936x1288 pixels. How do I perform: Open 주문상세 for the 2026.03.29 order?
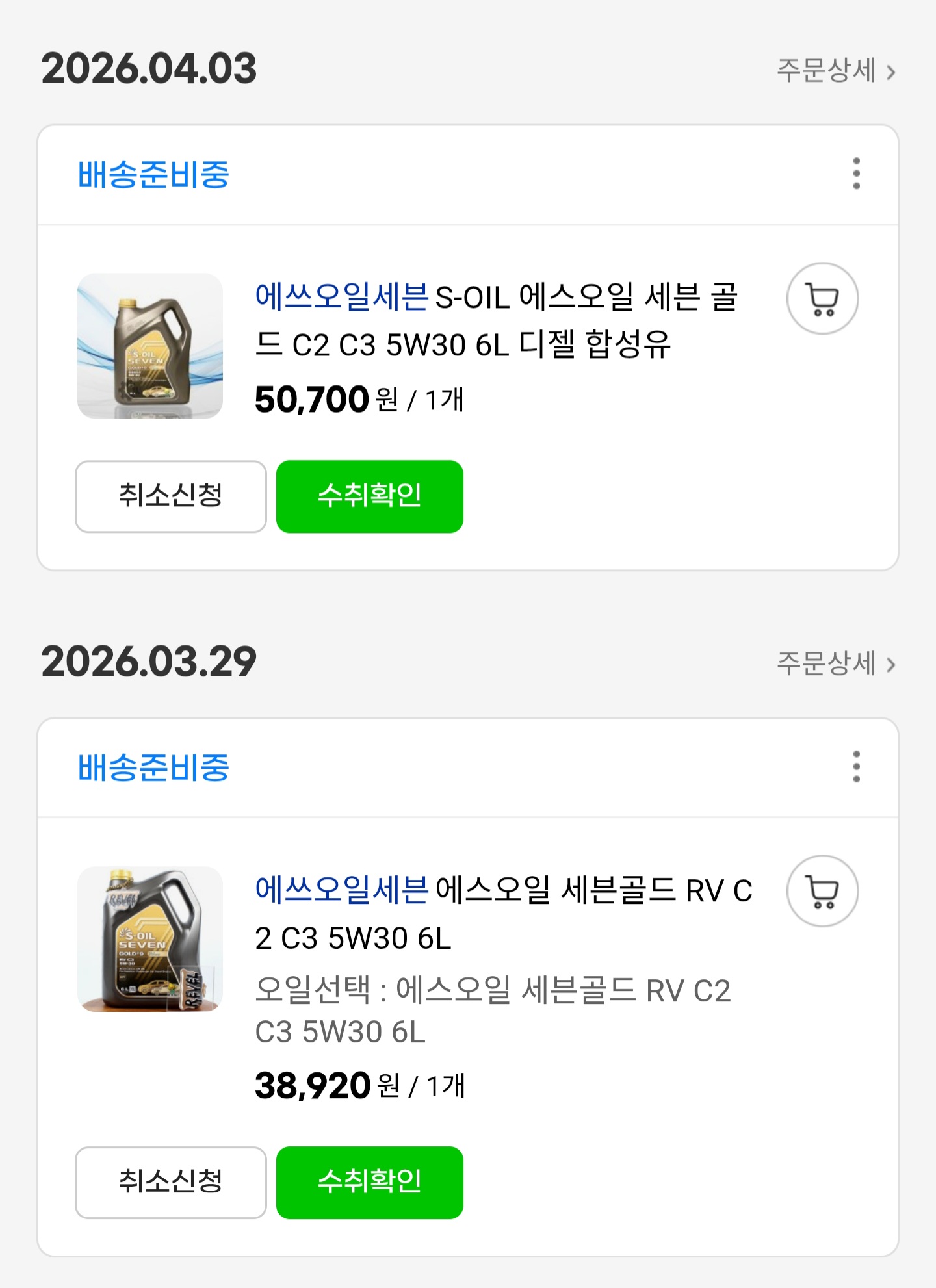point(836,663)
